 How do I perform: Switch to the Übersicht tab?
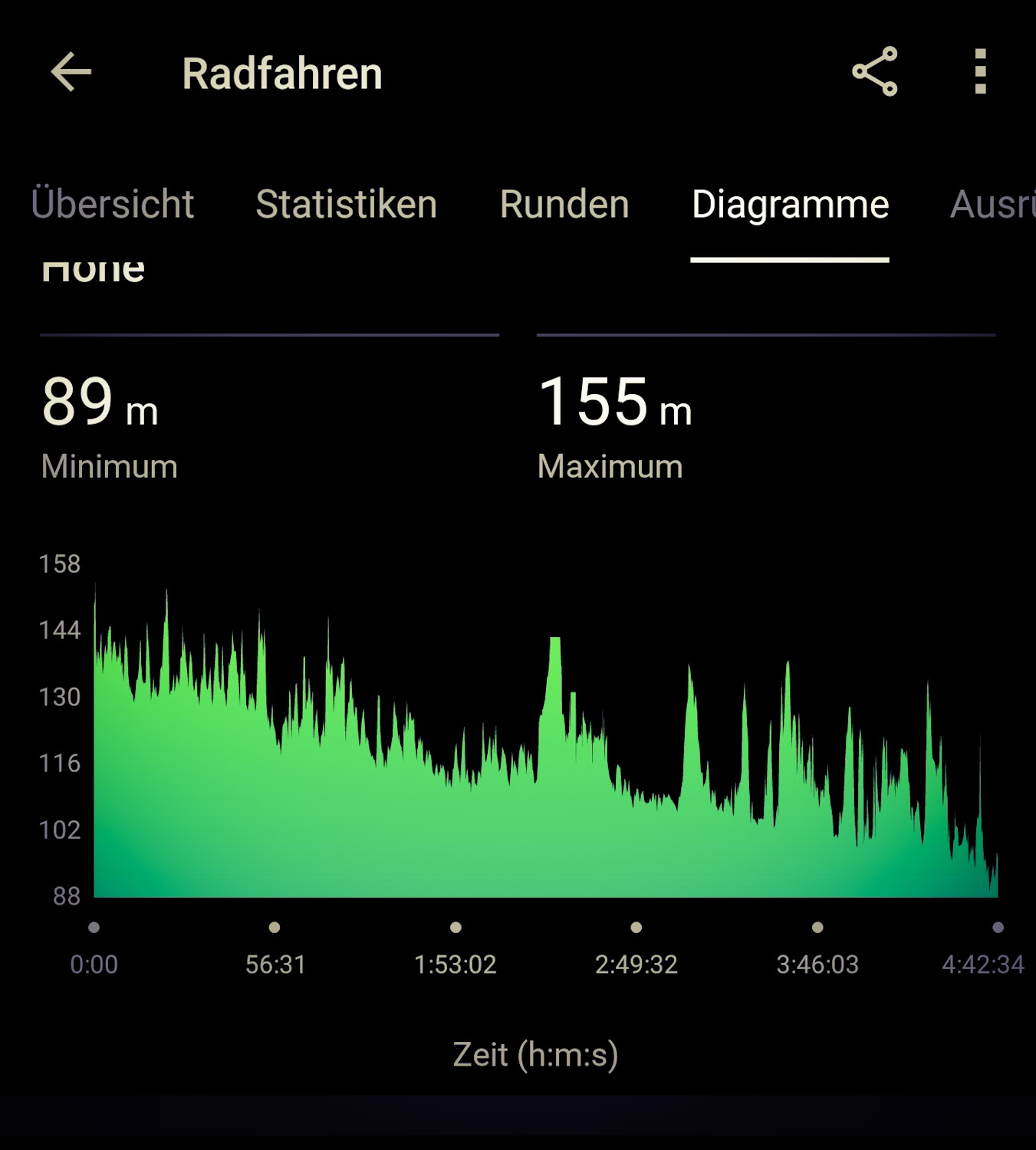tap(113, 205)
